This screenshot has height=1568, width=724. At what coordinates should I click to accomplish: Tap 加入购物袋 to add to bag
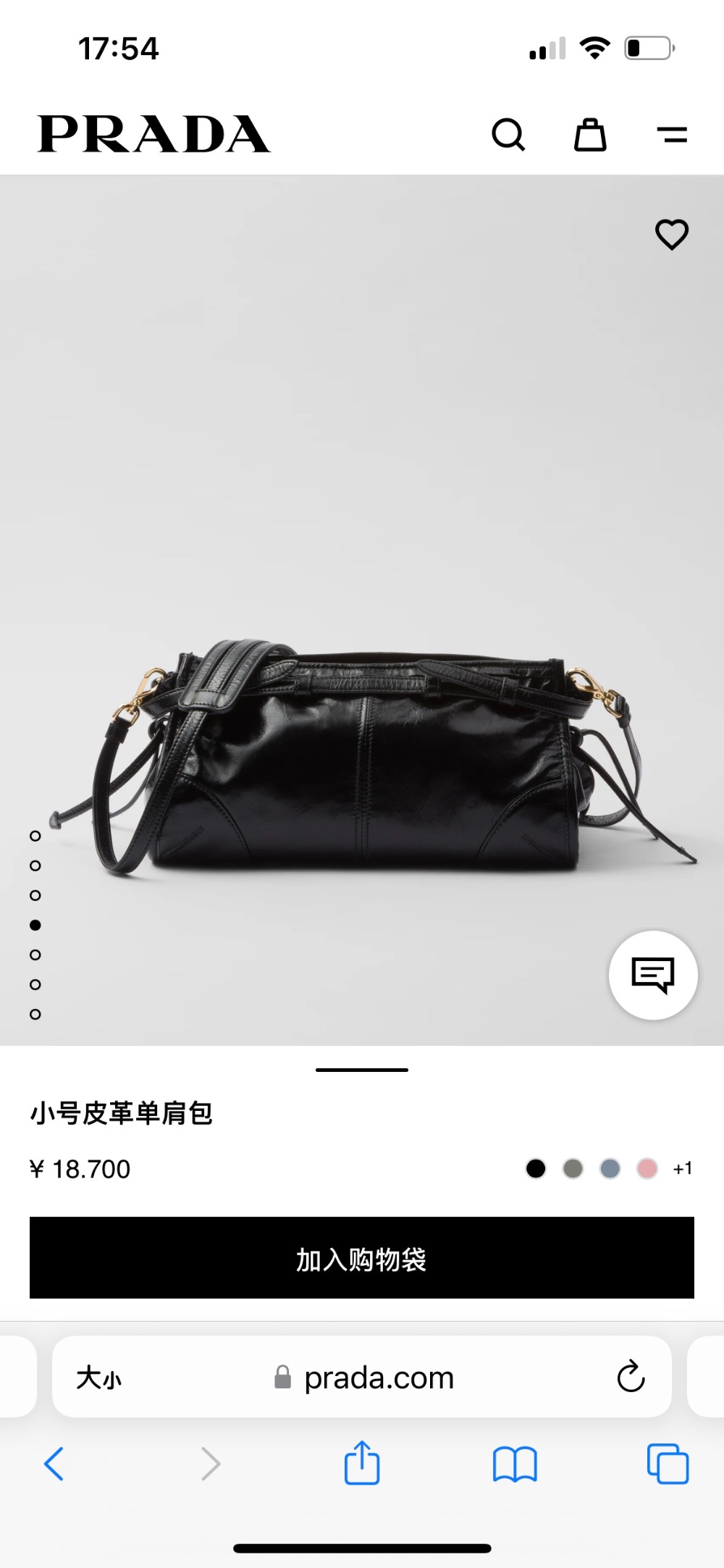(362, 1258)
